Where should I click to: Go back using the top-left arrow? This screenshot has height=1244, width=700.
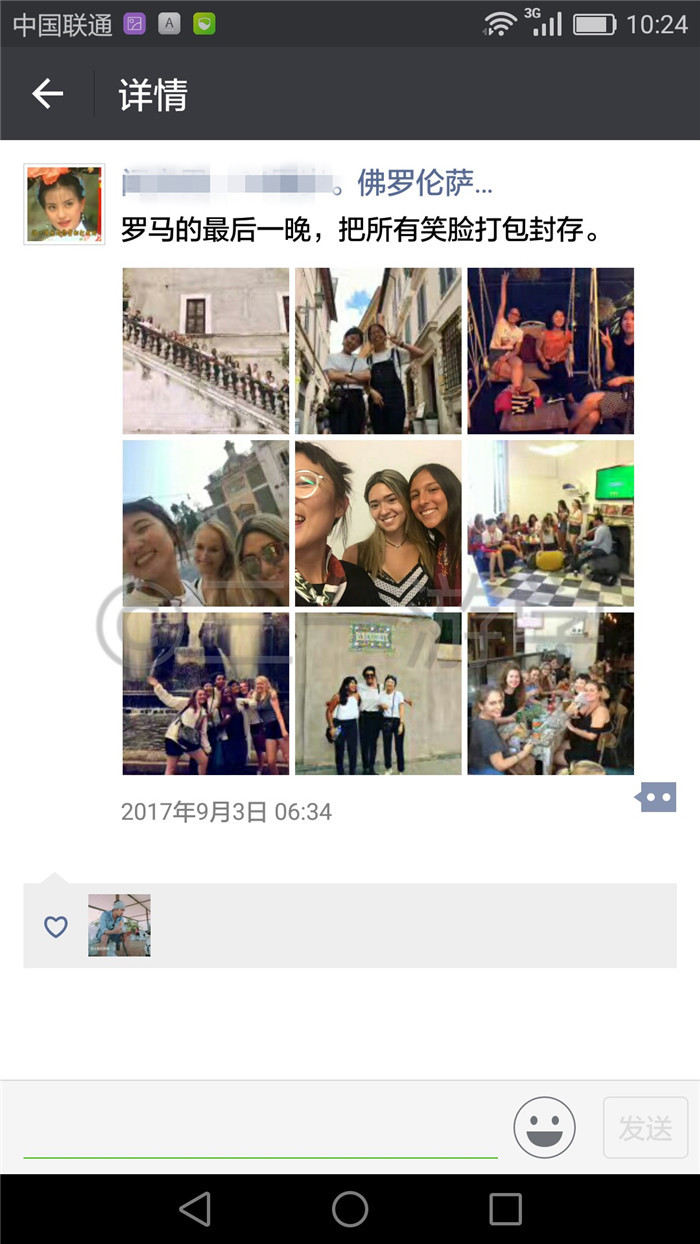(x=47, y=94)
